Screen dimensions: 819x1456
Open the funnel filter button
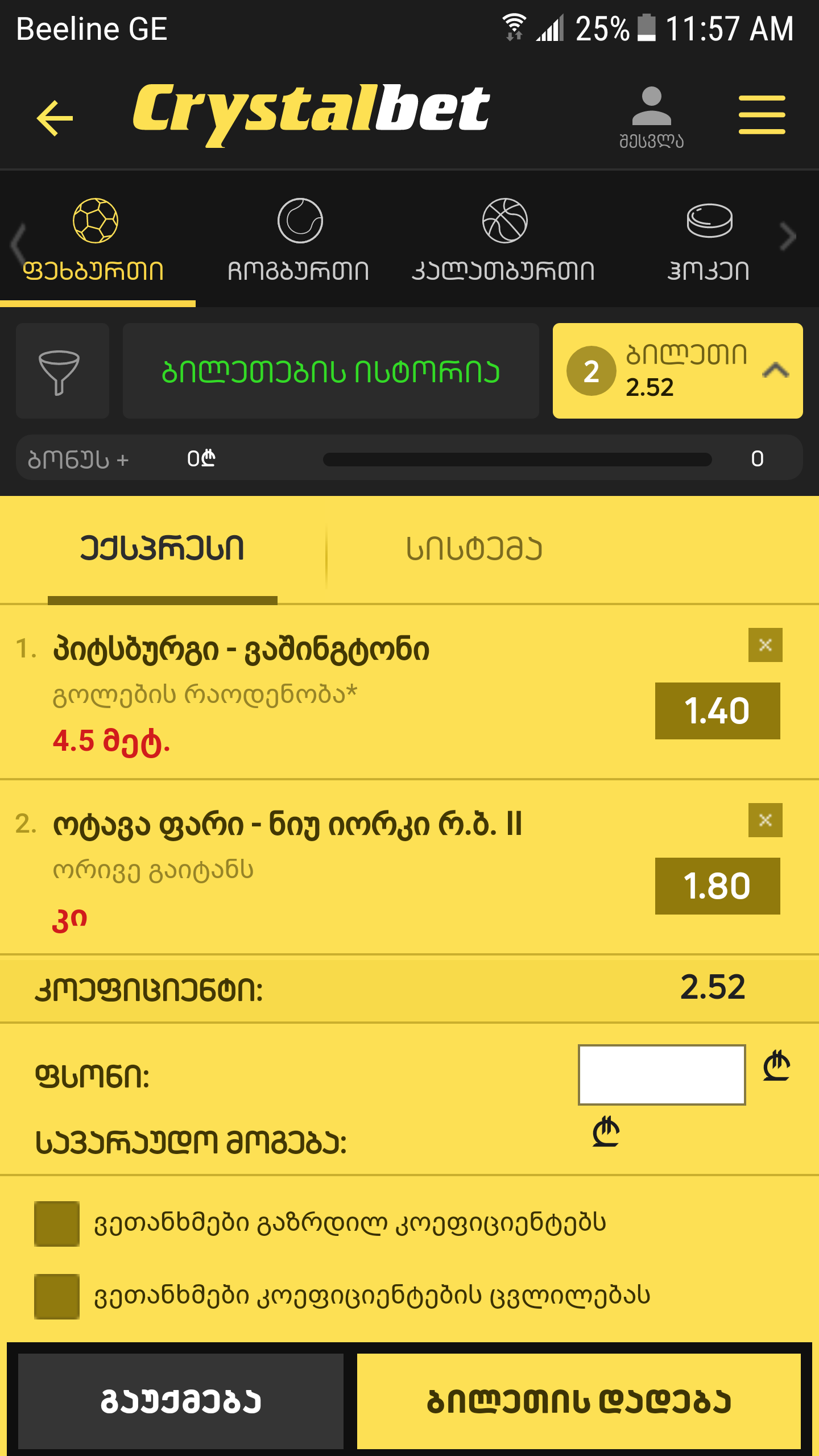point(62,371)
